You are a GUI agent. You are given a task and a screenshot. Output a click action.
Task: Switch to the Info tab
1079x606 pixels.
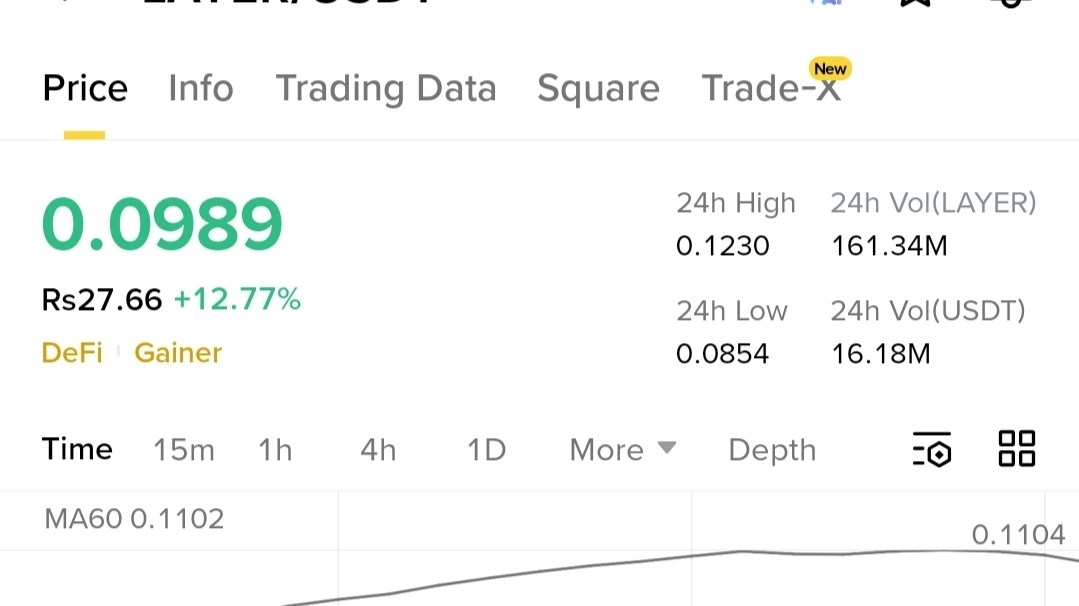click(200, 89)
